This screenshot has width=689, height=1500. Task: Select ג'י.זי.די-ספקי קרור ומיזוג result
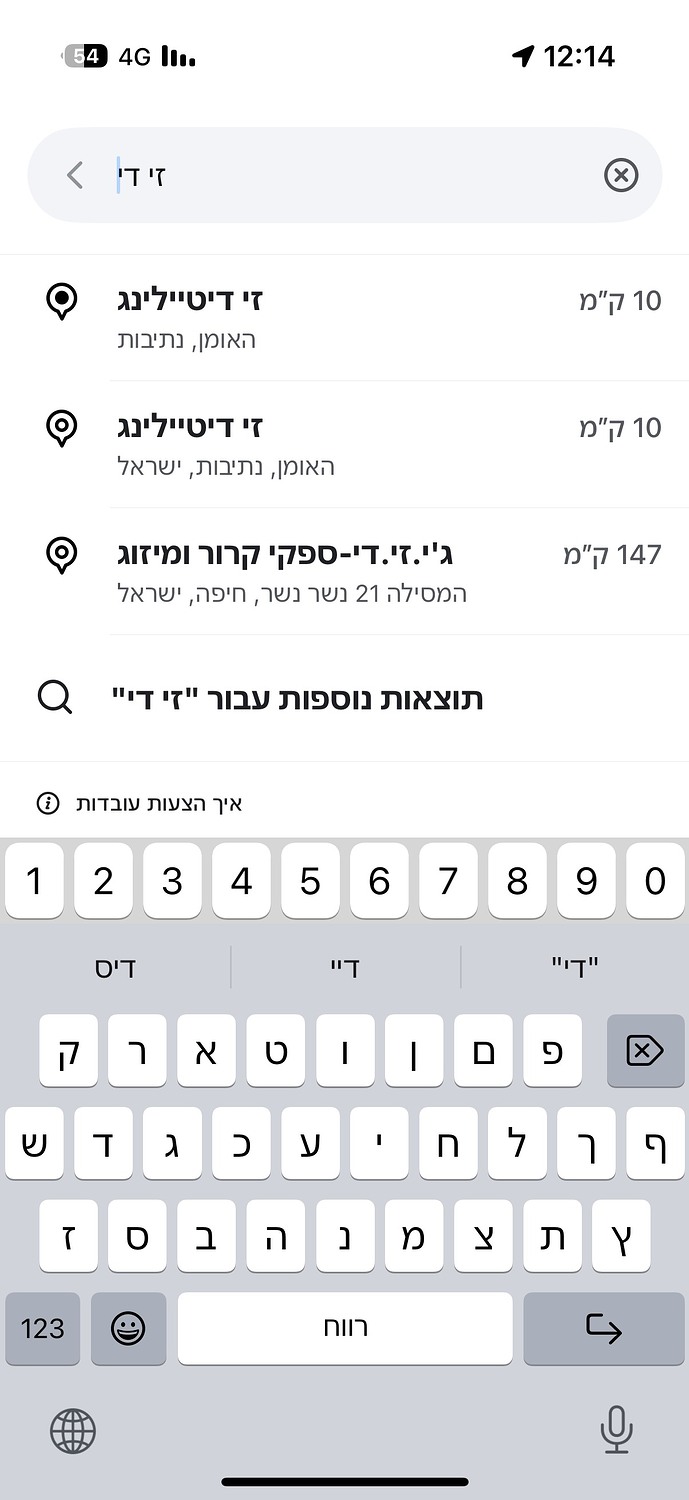click(350, 571)
